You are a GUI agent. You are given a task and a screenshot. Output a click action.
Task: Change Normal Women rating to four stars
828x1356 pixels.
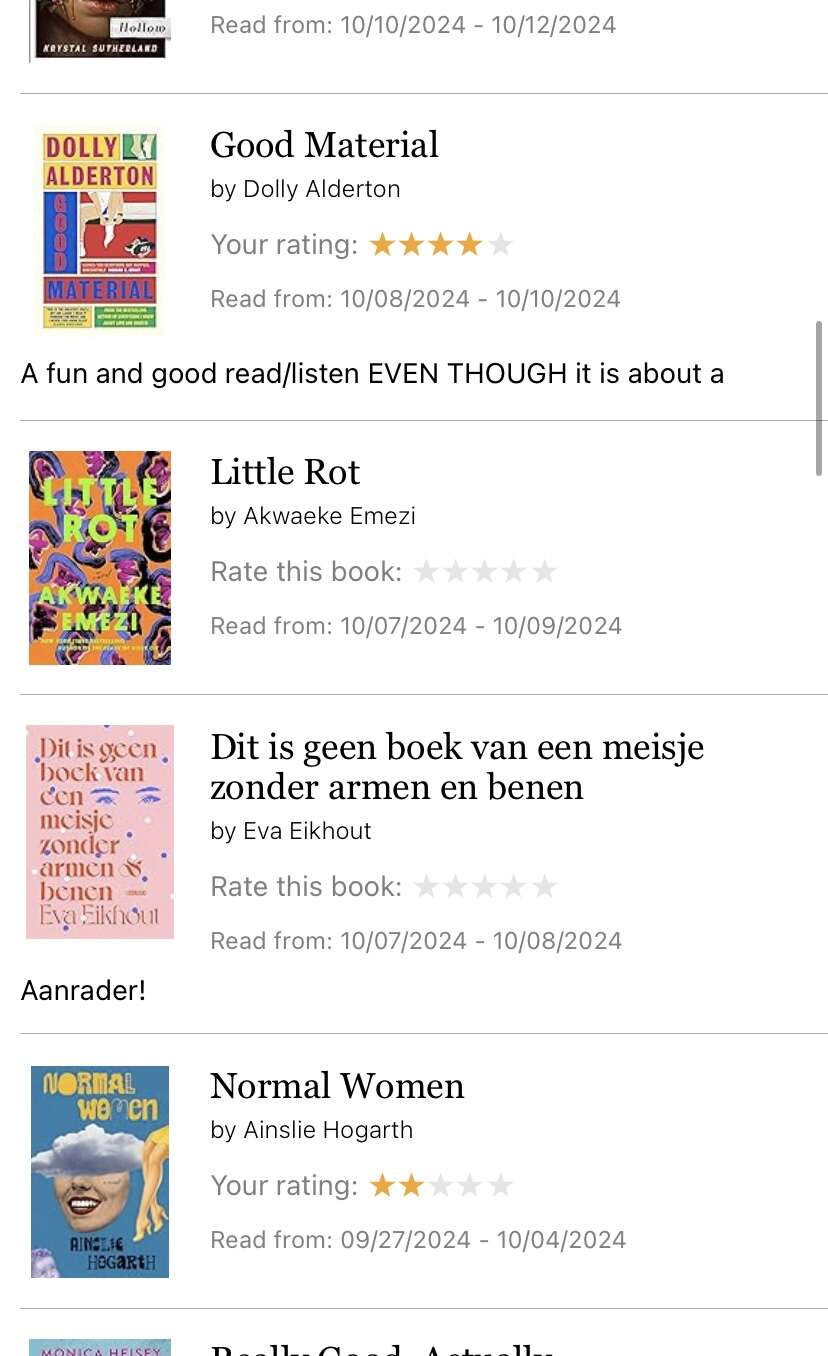point(471,1186)
